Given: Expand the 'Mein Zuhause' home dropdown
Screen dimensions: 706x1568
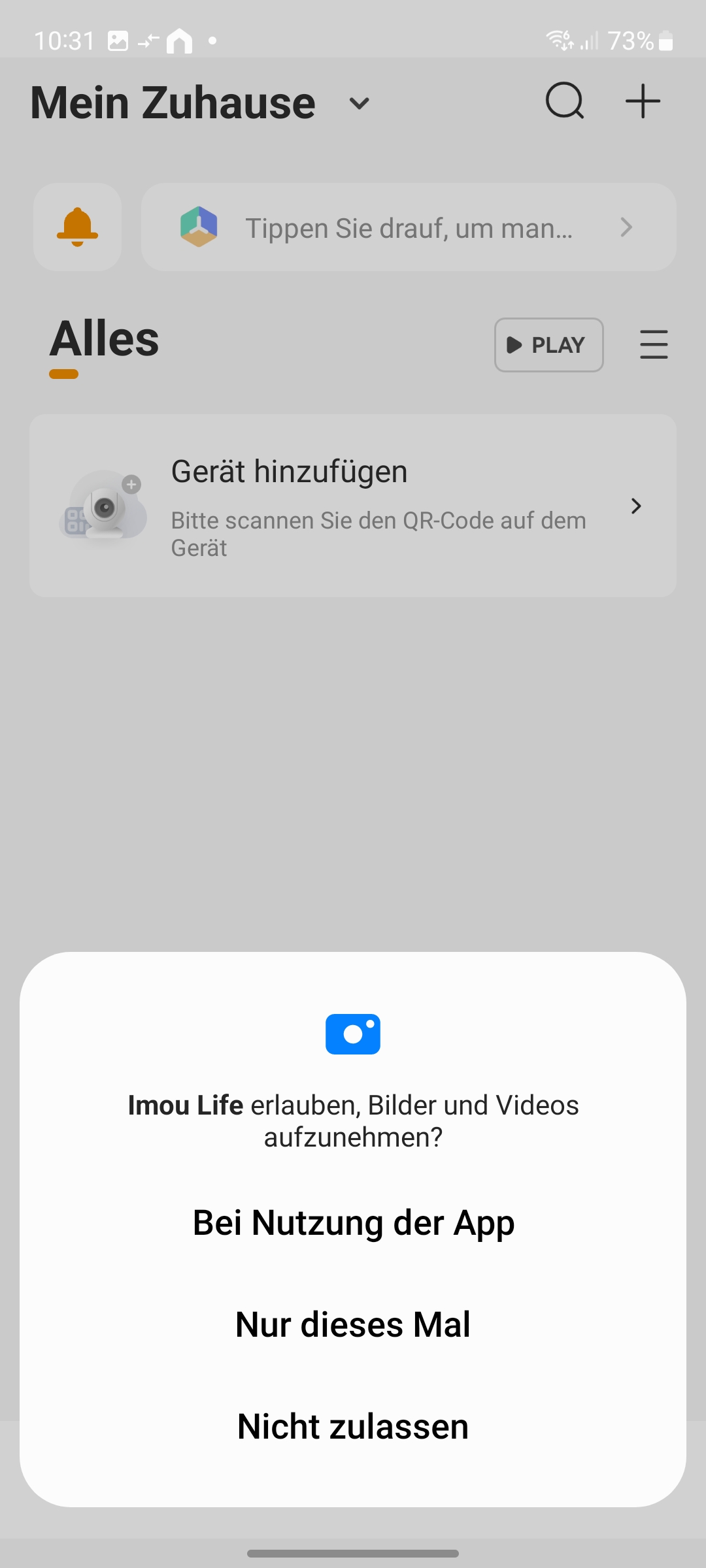Looking at the screenshot, I should (x=359, y=103).
